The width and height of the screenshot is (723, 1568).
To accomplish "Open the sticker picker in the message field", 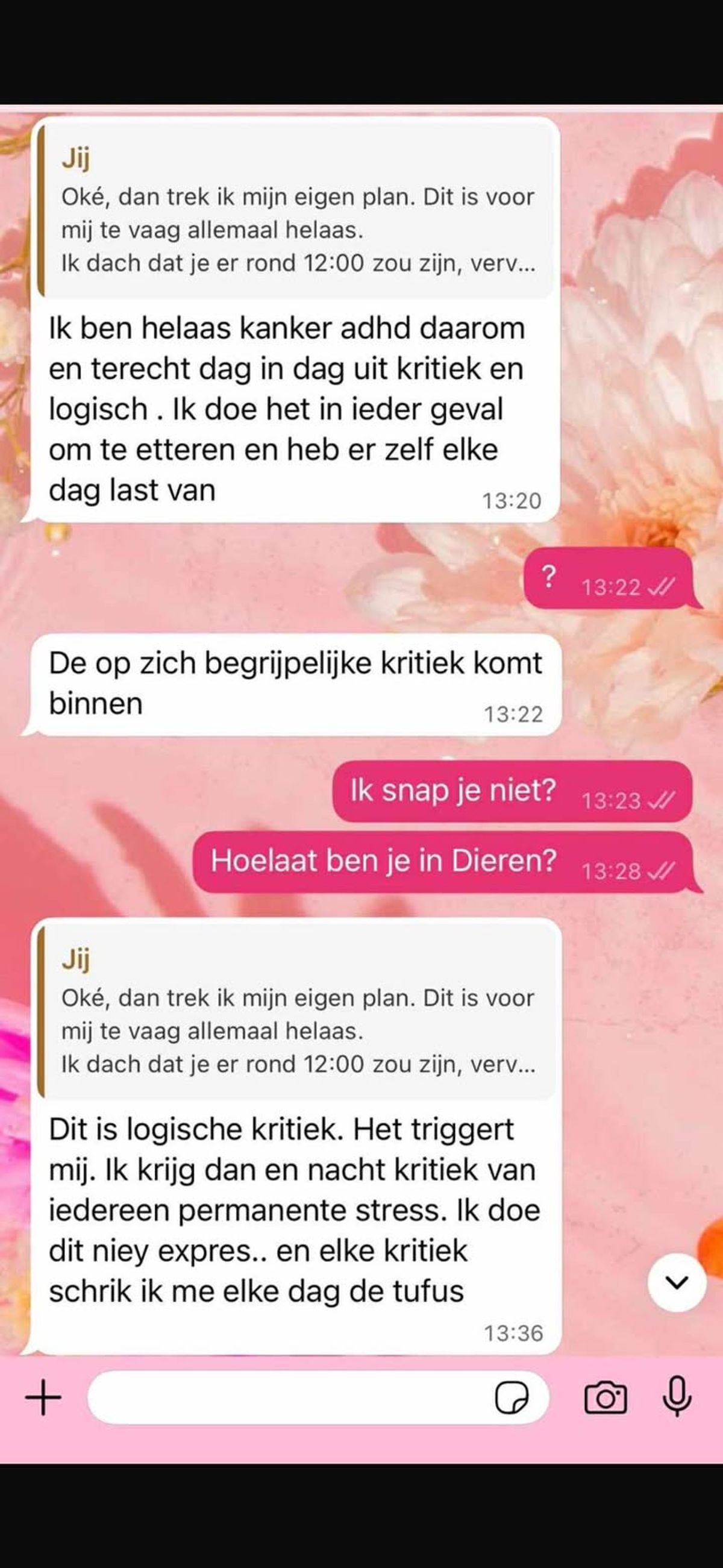I will point(511,1397).
